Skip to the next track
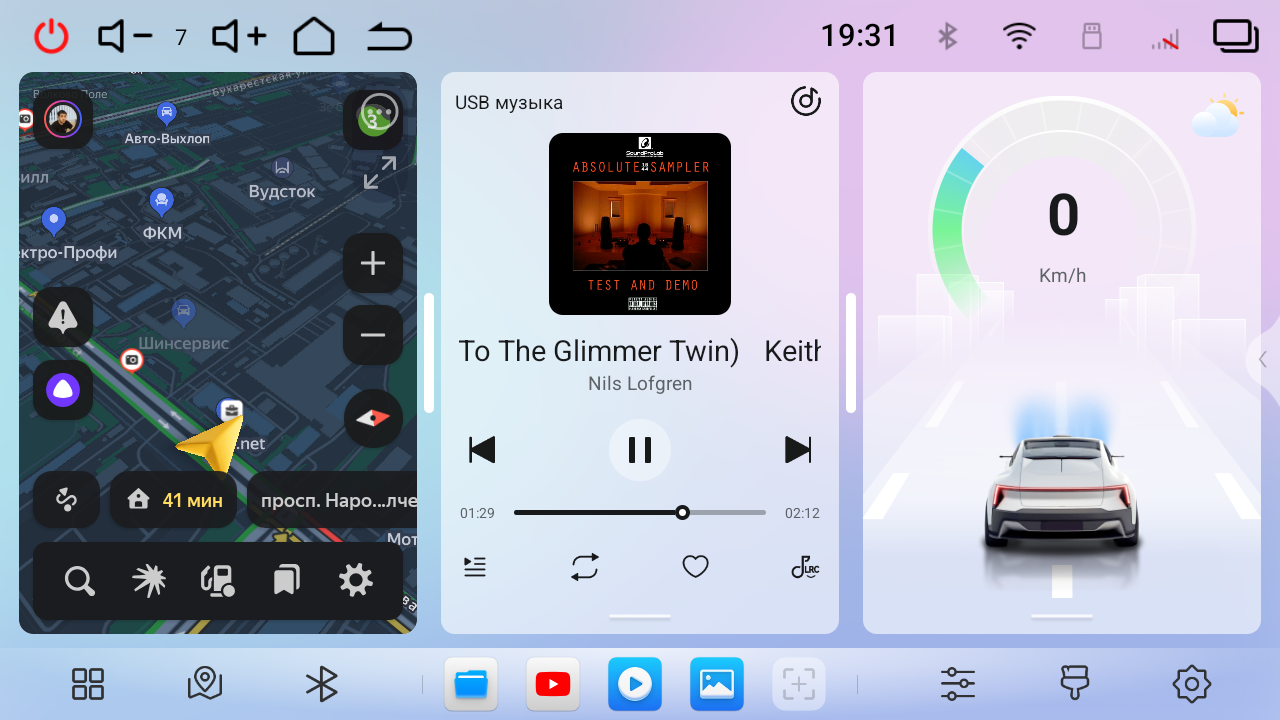Screen dimensions: 1280x720 (797, 450)
